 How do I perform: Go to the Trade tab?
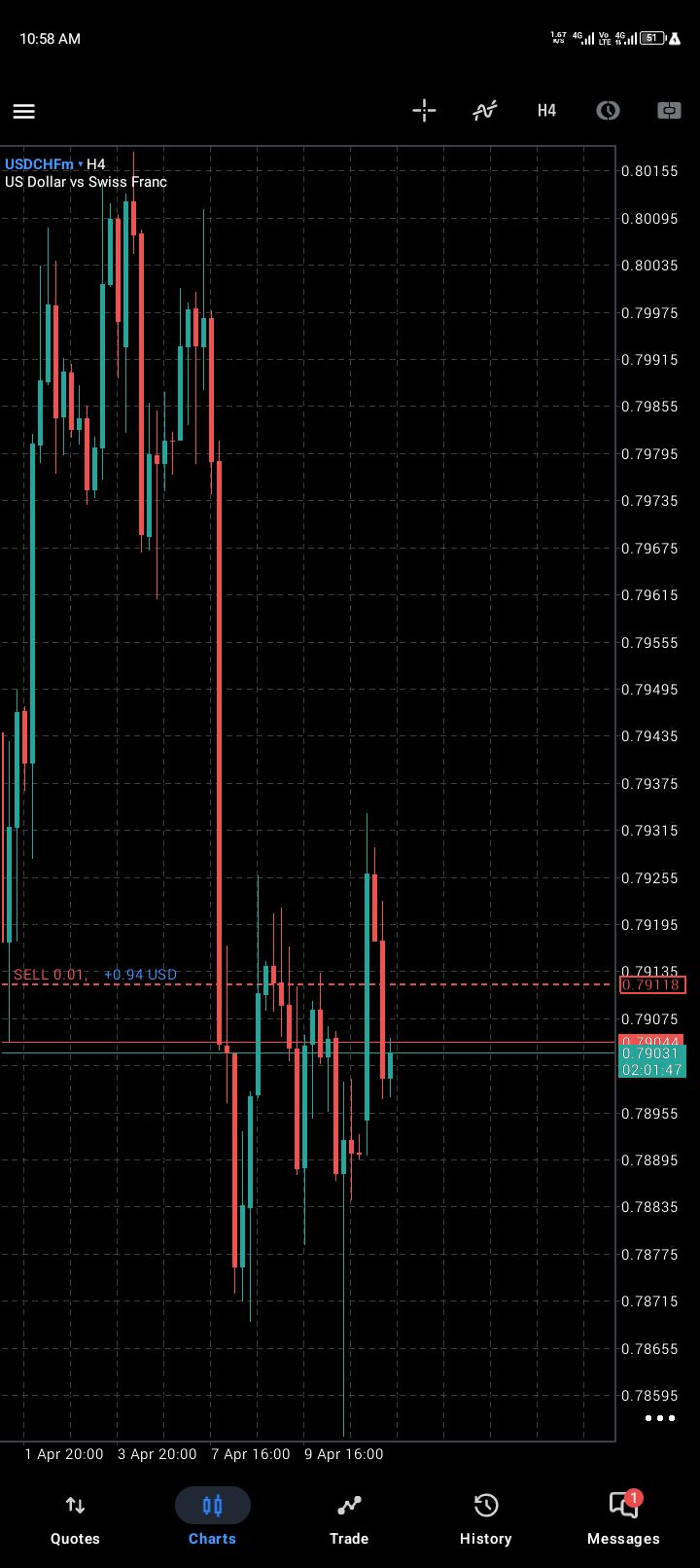(349, 1518)
